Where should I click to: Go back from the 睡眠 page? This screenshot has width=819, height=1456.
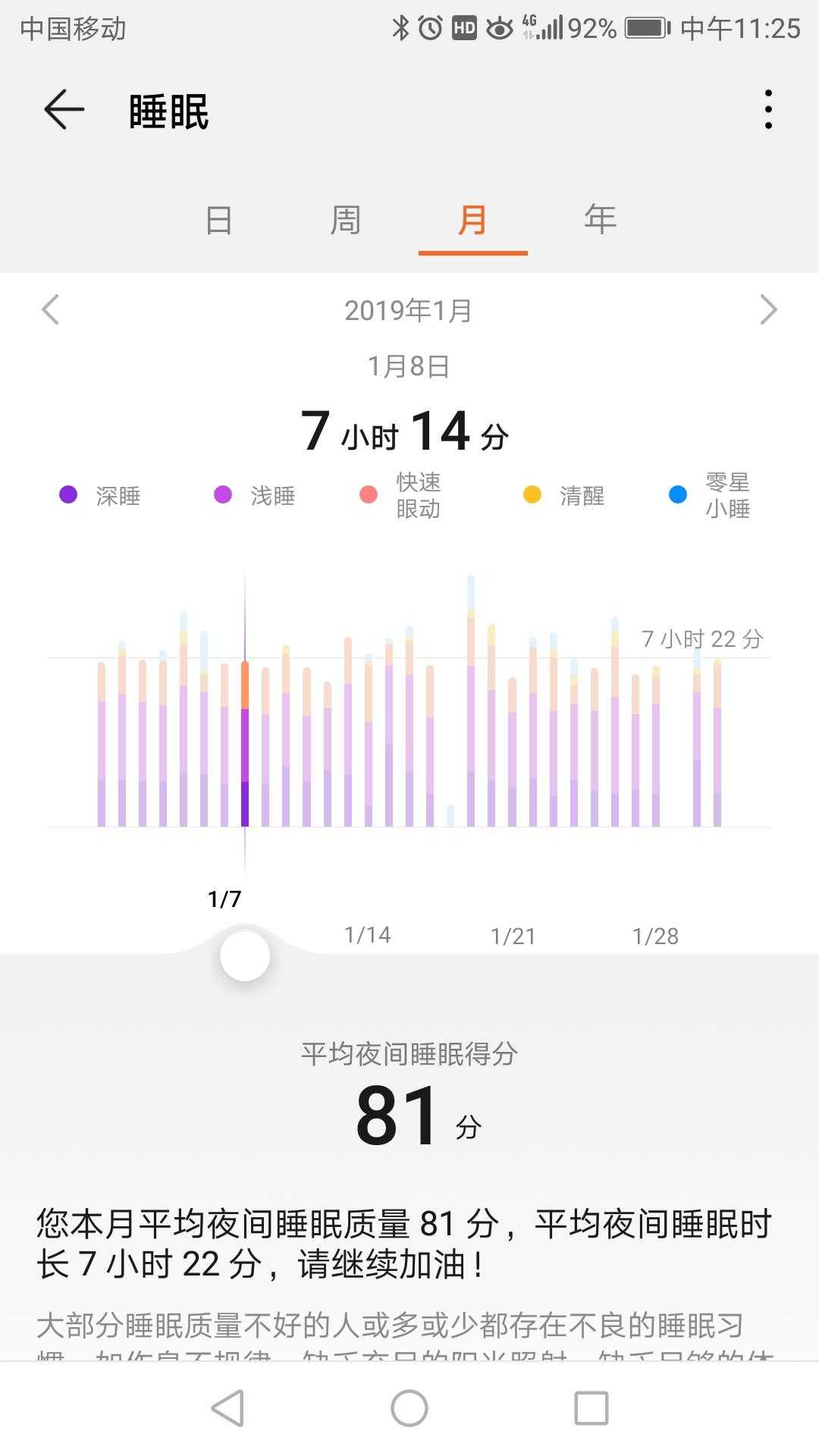pyautogui.click(x=64, y=110)
